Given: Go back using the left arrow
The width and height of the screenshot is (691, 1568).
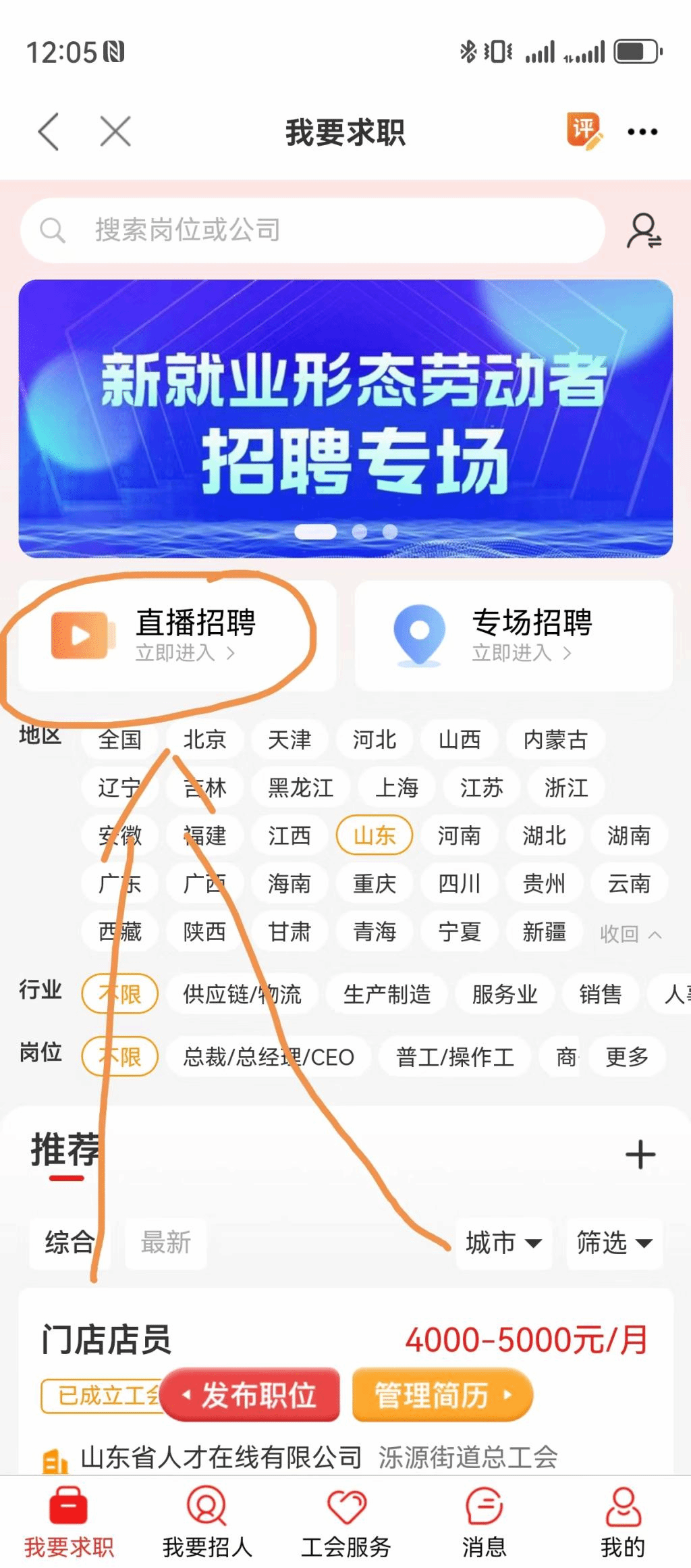Looking at the screenshot, I should [49, 131].
